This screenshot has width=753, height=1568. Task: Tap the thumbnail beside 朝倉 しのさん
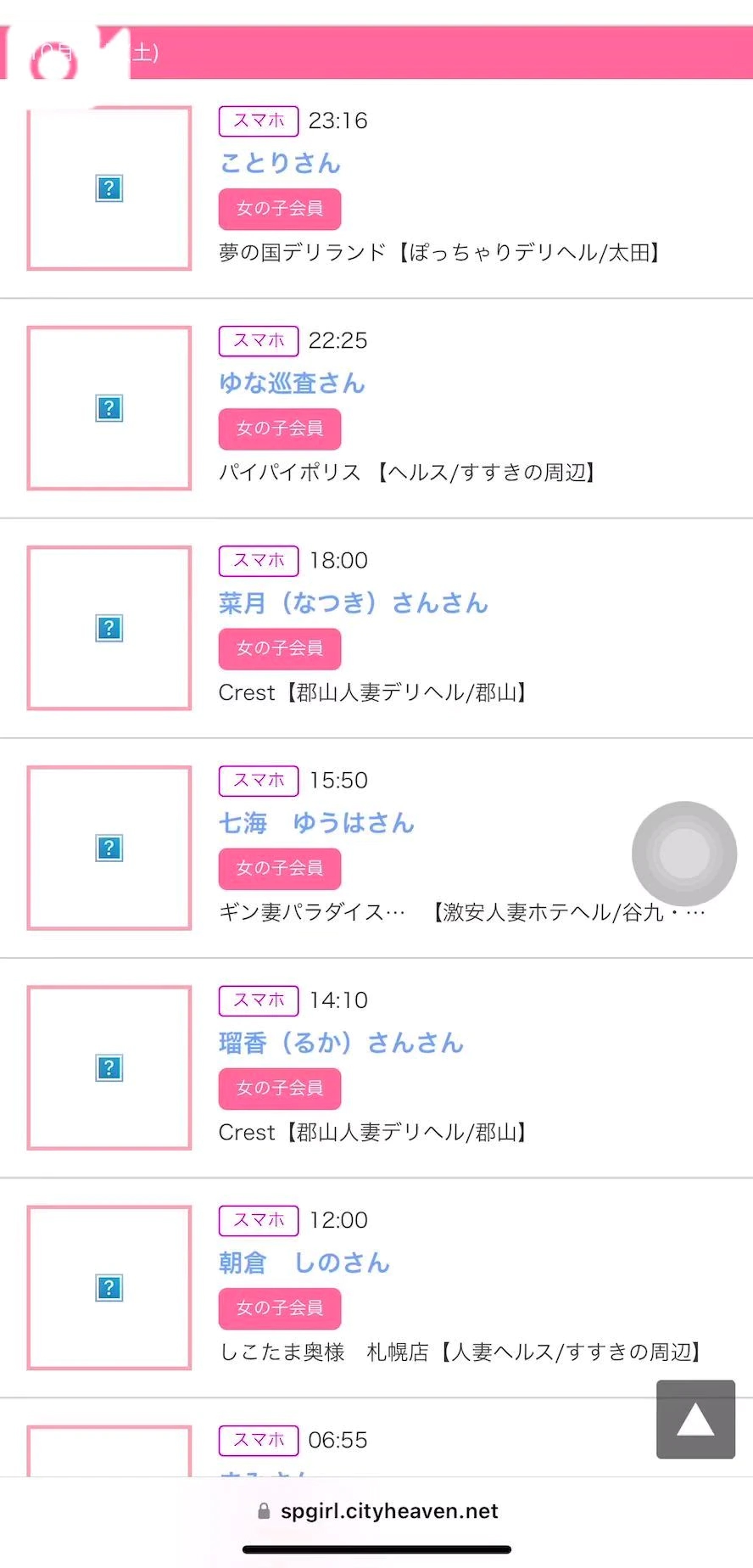click(x=109, y=1287)
